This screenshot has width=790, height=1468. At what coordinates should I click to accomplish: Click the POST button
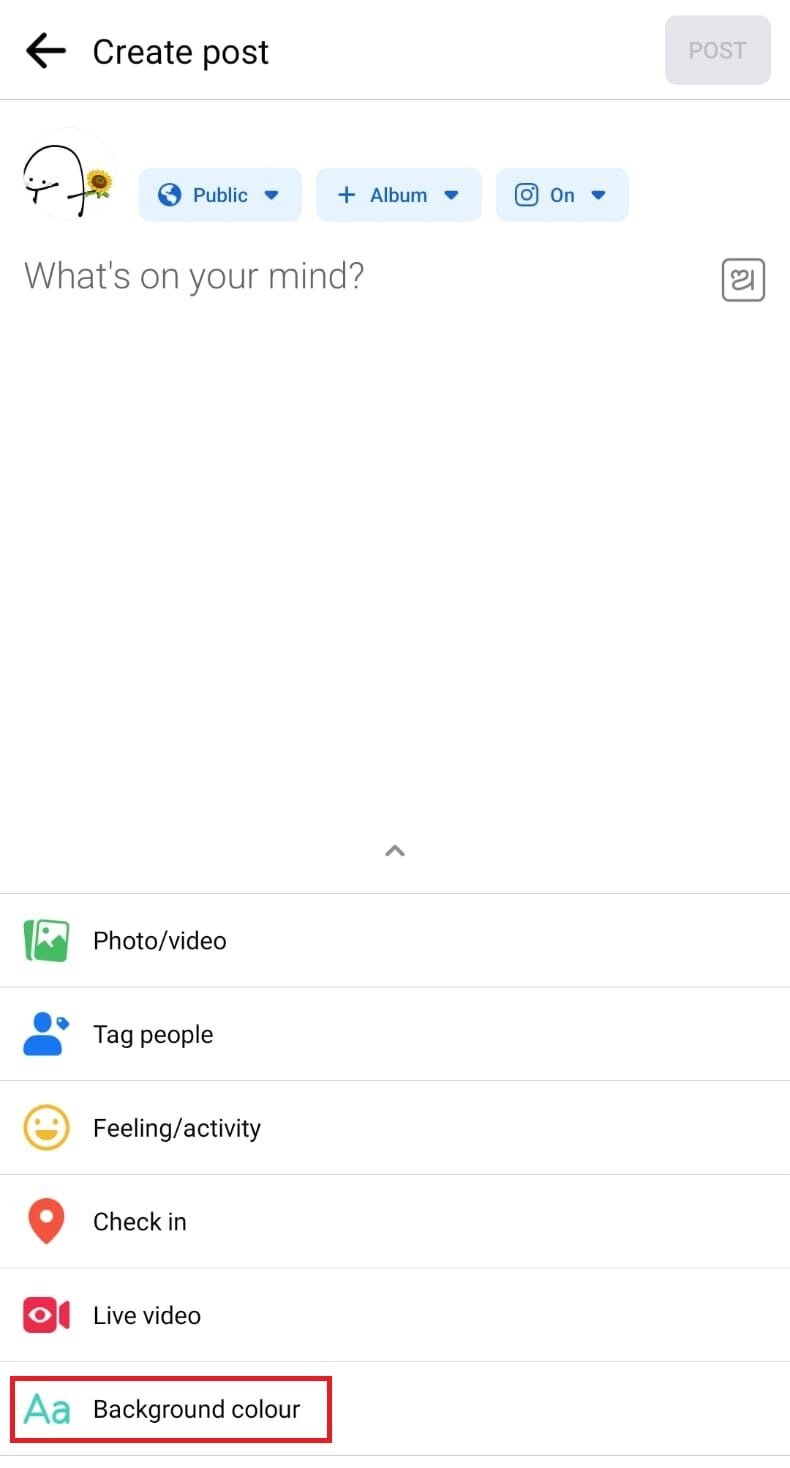[x=717, y=50]
